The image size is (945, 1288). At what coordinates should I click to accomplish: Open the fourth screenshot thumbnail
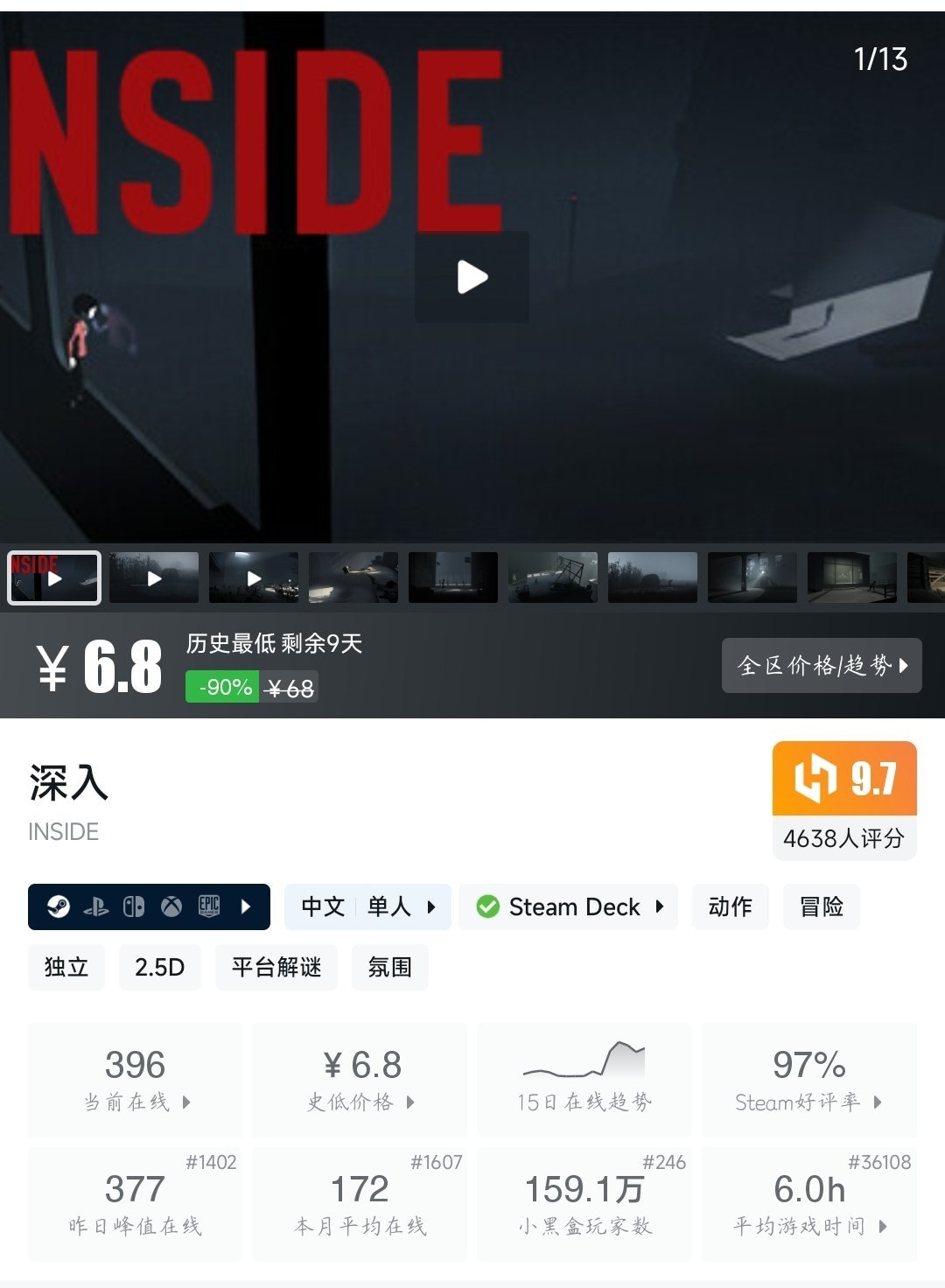tap(353, 577)
